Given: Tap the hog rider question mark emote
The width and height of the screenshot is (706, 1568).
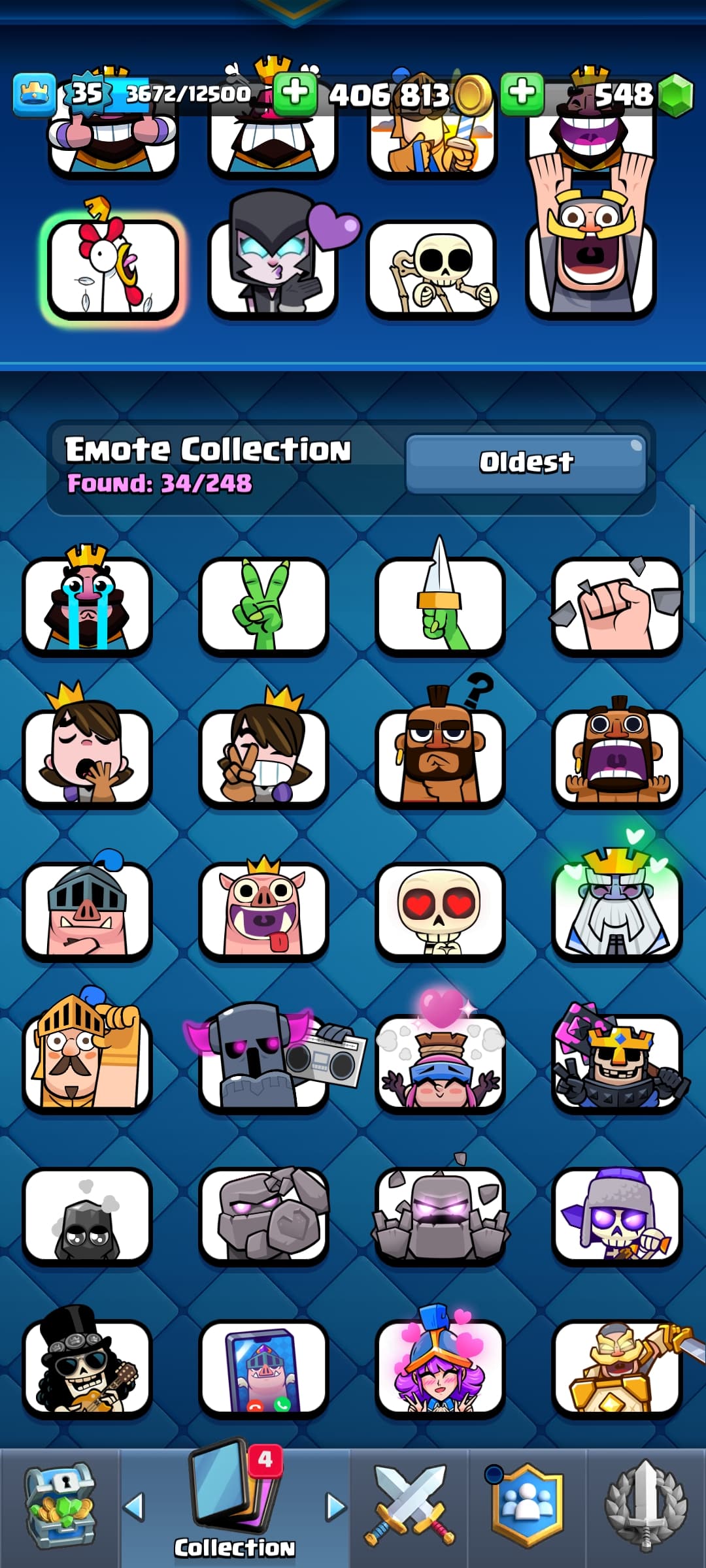Looking at the screenshot, I should click(x=440, y=757).
